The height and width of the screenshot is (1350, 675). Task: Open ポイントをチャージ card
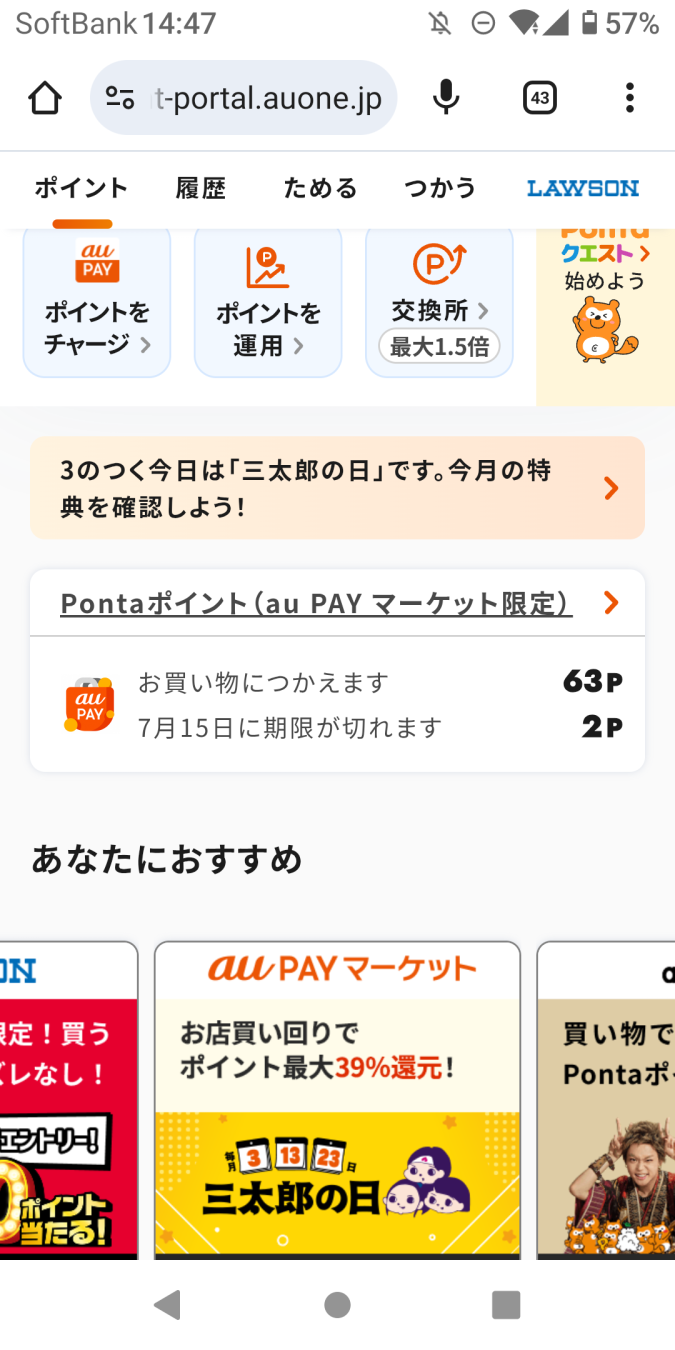pos(97,303)
